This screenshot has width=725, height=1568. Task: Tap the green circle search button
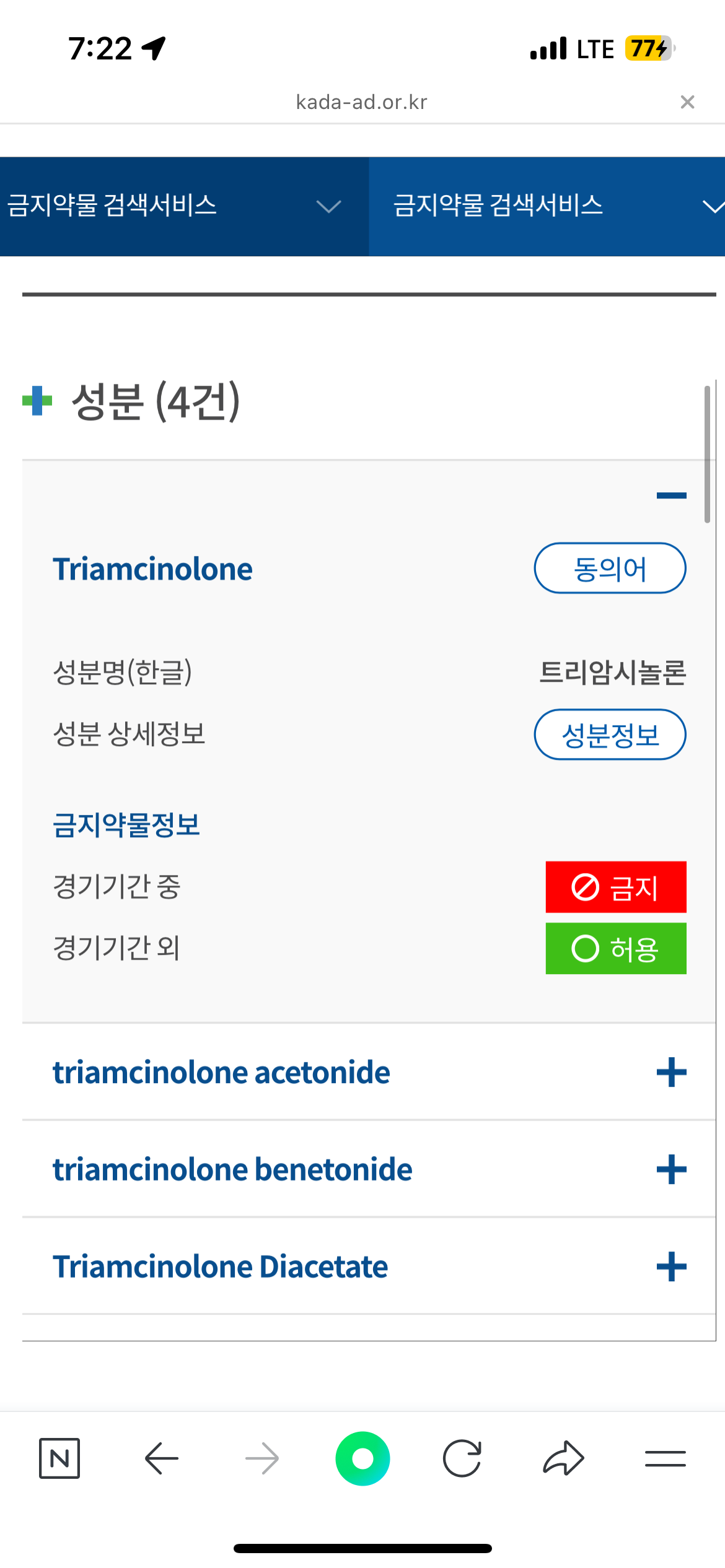click(362, 1458)
